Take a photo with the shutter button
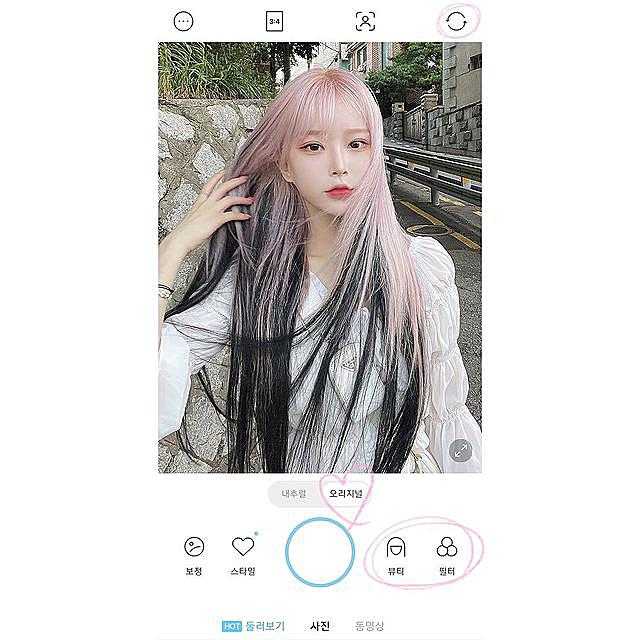Screen dimensions: 640x640 [320, 550]
